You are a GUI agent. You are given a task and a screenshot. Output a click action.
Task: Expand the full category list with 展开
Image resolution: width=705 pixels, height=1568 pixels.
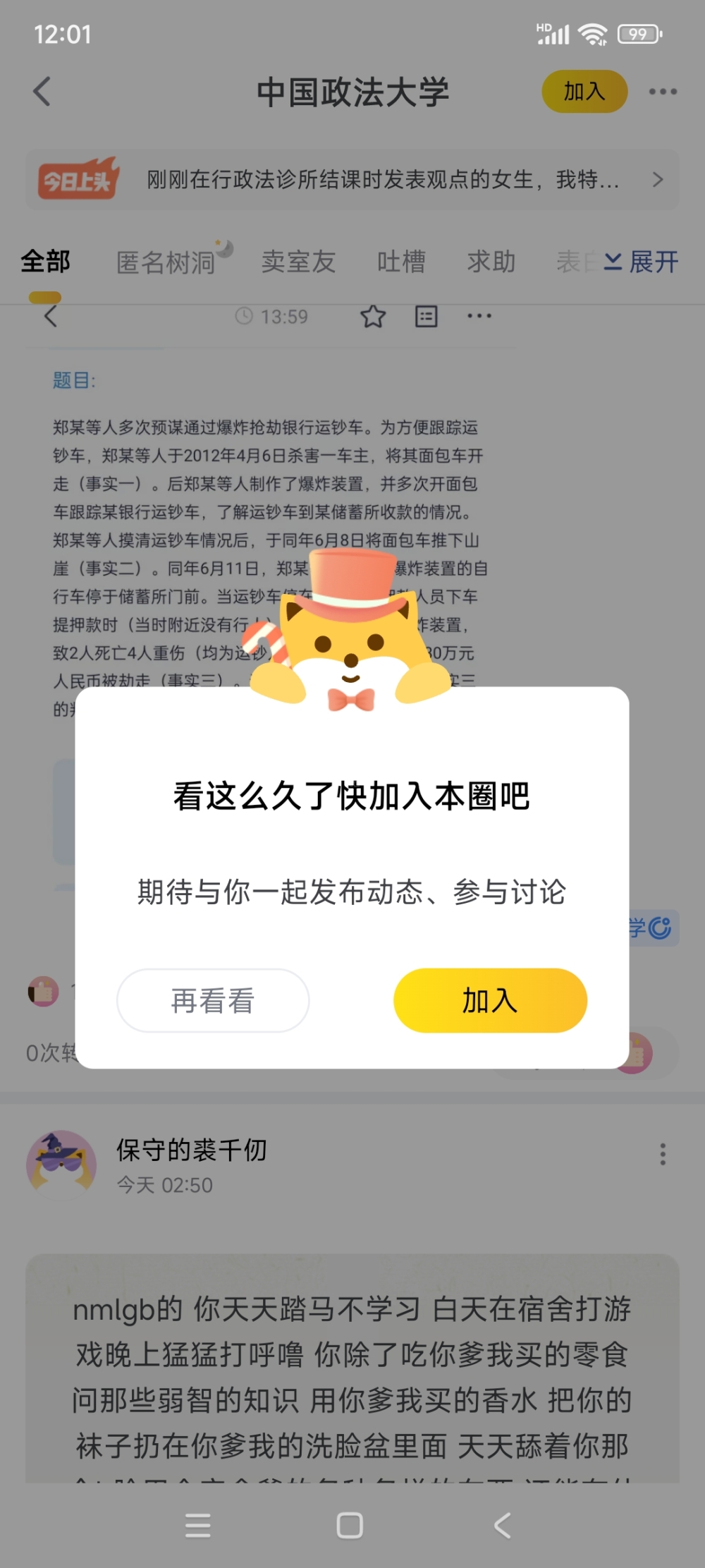point(642,262)
